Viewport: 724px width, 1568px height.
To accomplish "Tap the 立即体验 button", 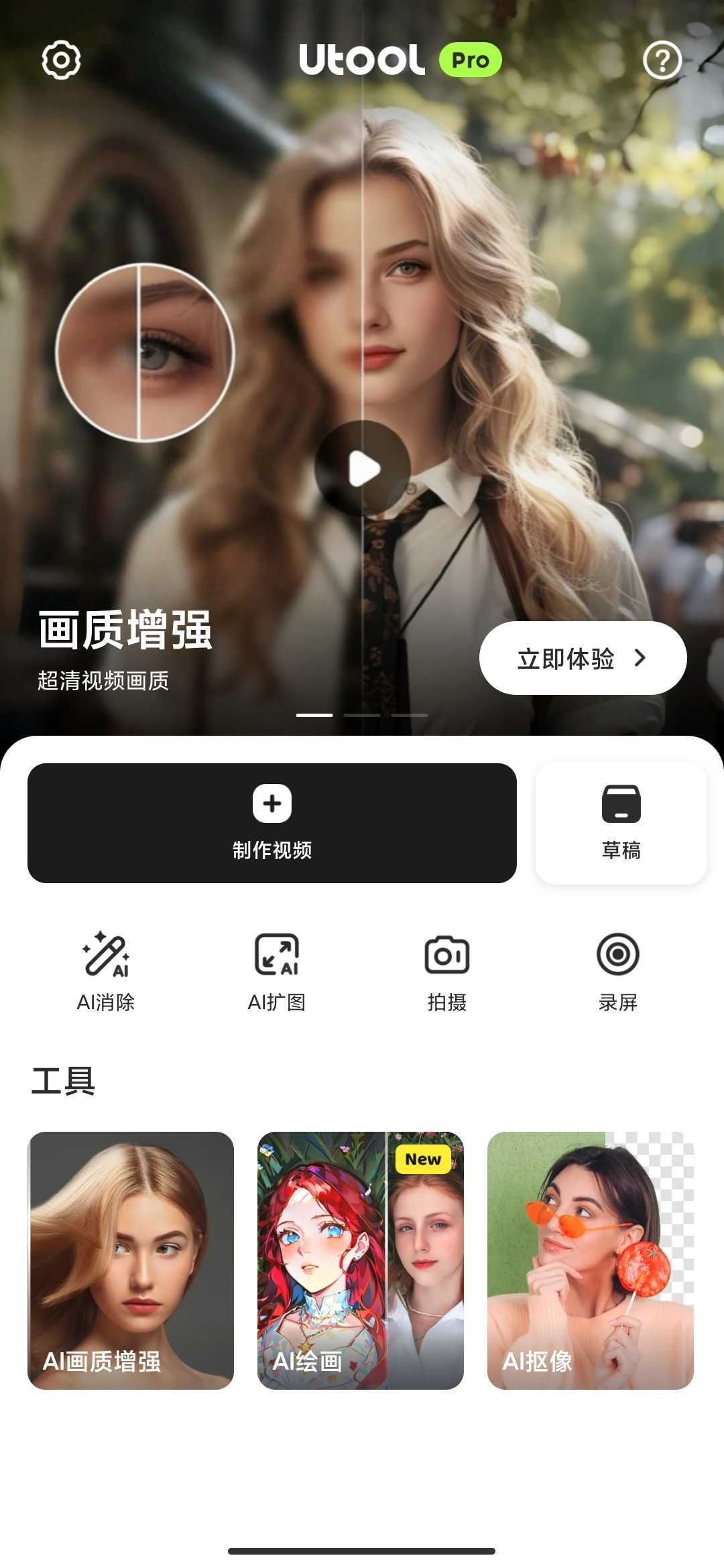I will (x=583, y=658).
